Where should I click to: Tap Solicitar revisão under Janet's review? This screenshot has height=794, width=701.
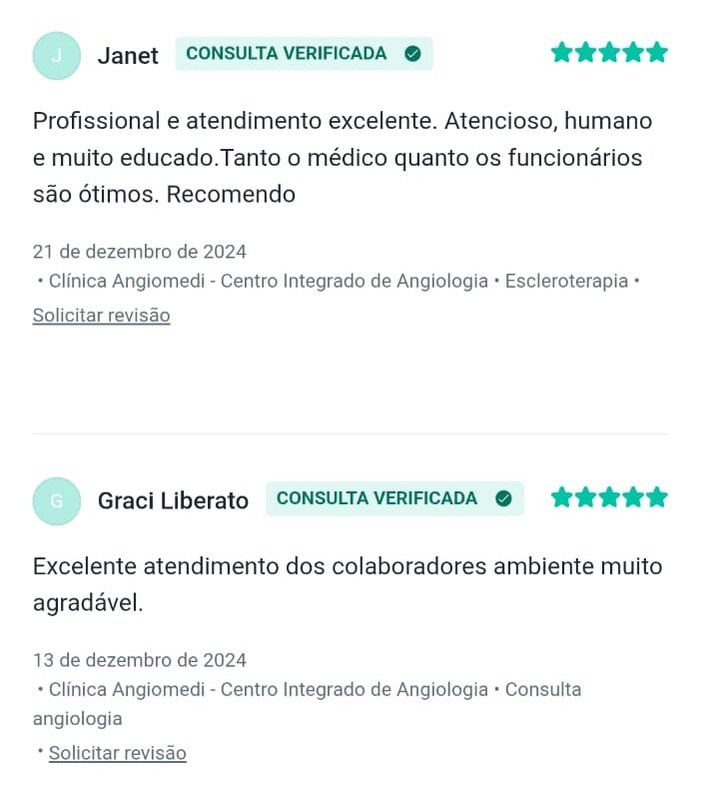(101, 315)
